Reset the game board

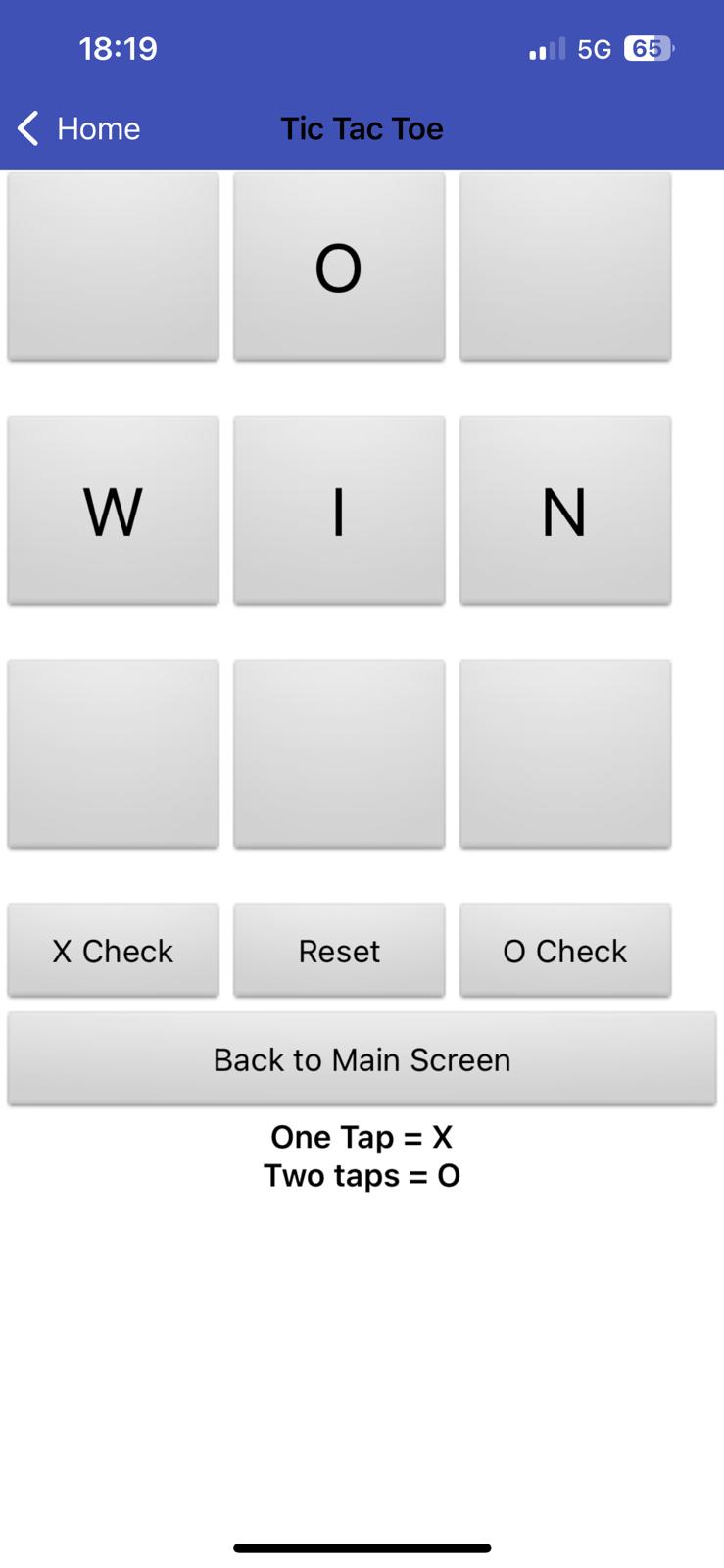[x=339, y=951]
